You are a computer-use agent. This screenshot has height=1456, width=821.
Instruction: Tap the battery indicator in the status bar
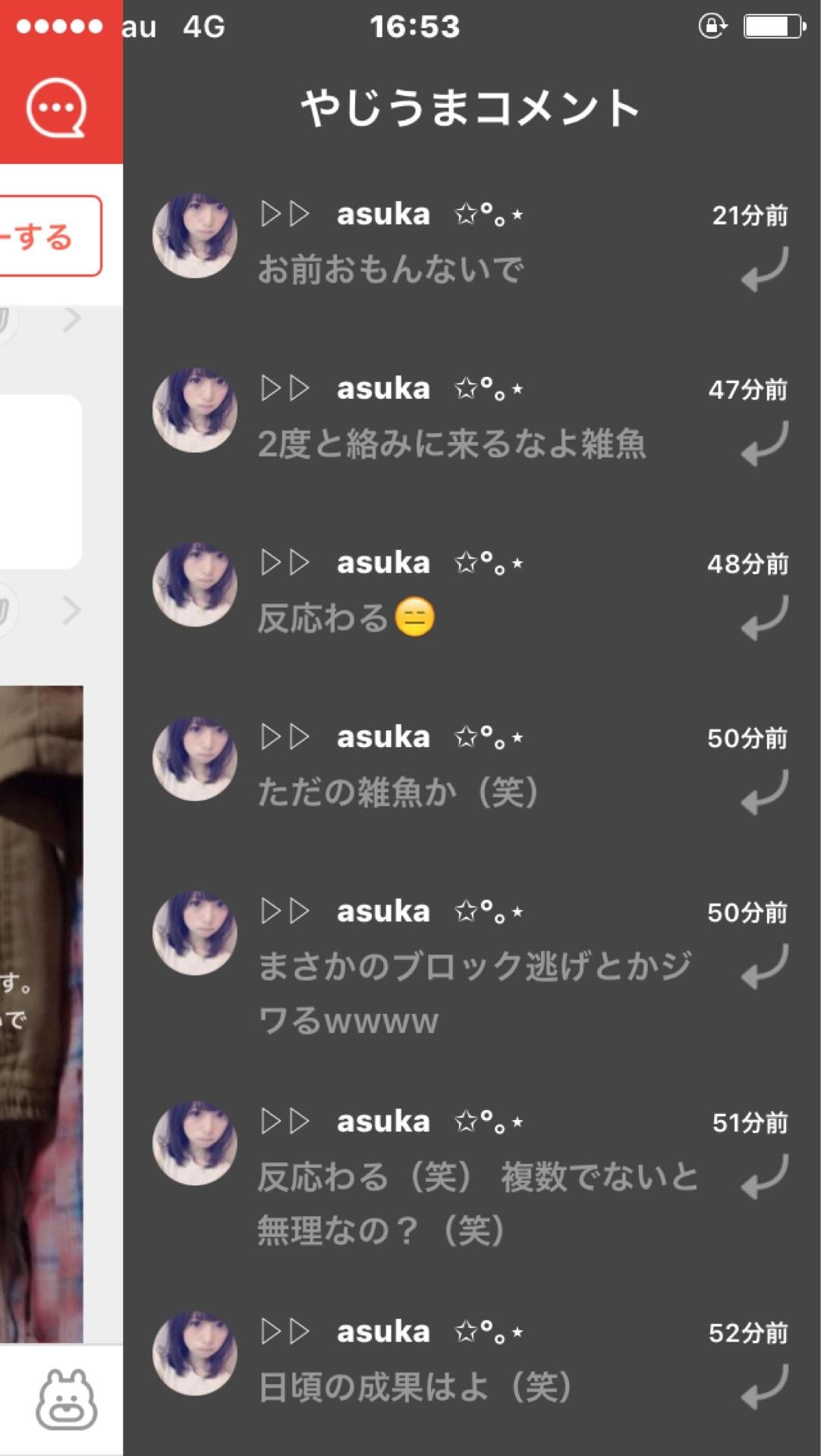(774, 24)
